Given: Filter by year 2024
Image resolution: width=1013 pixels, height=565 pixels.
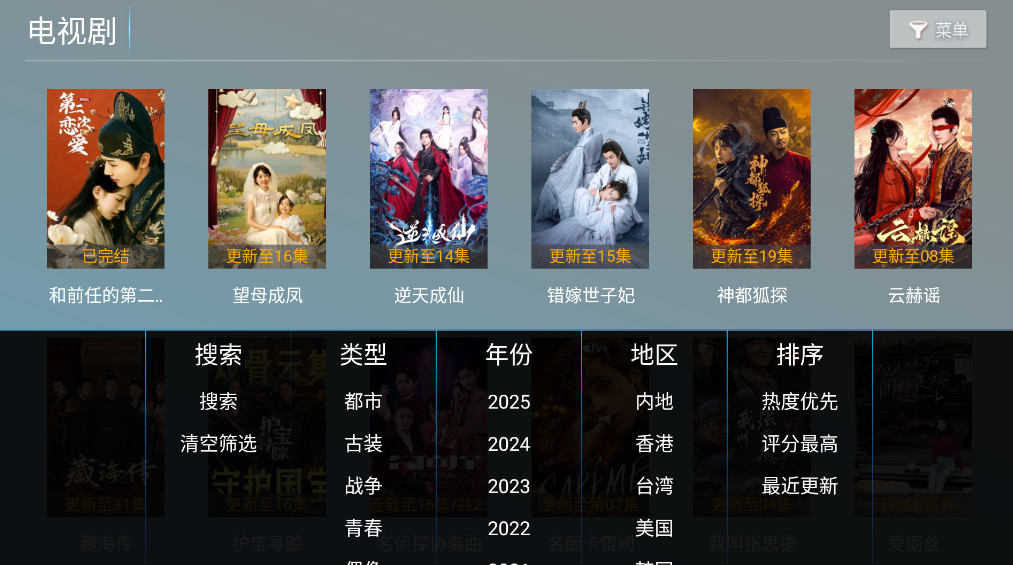Looking at the screenshot, I should (x=509, y=444).
